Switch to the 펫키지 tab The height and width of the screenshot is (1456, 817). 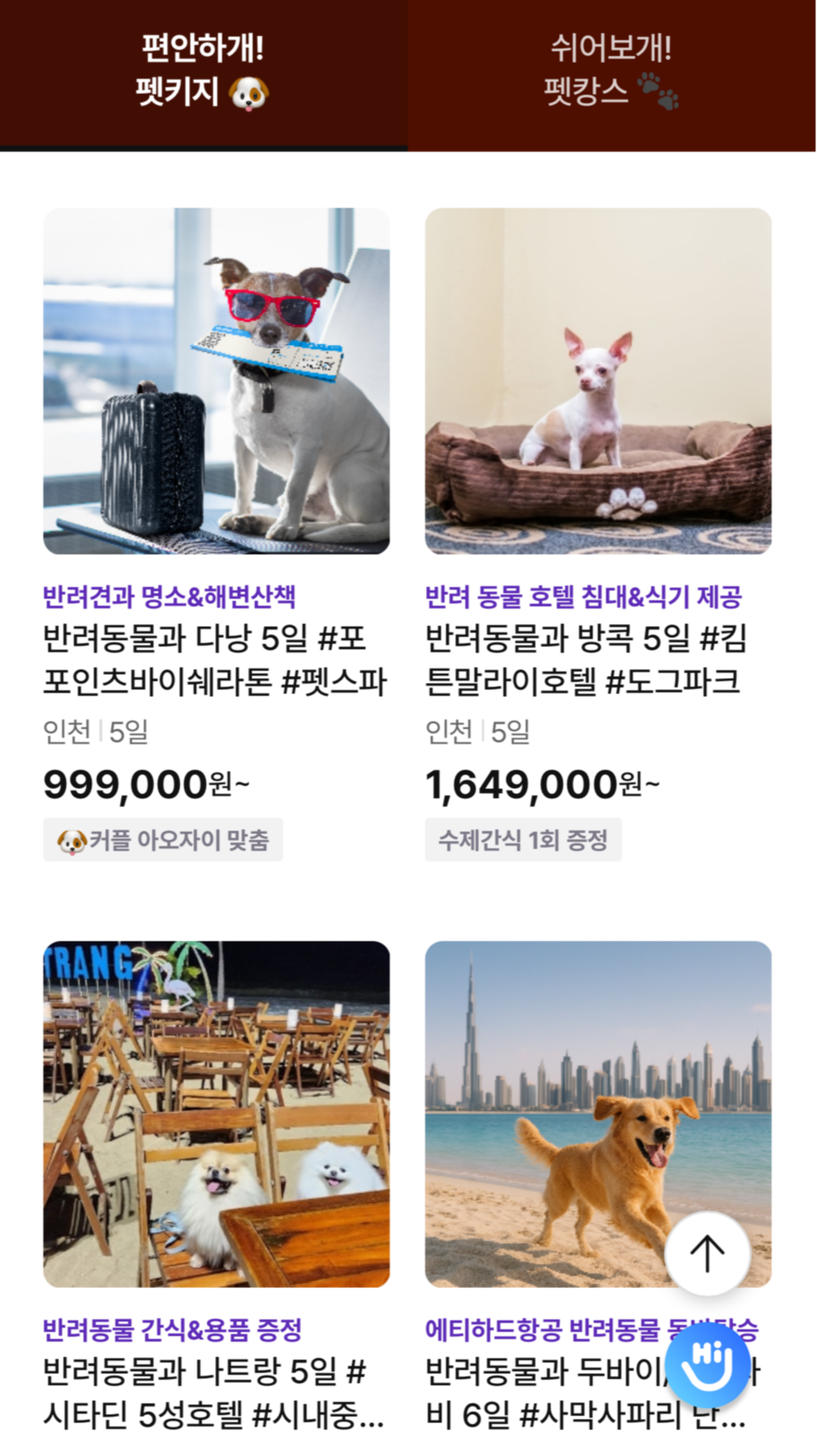[203, 72]
